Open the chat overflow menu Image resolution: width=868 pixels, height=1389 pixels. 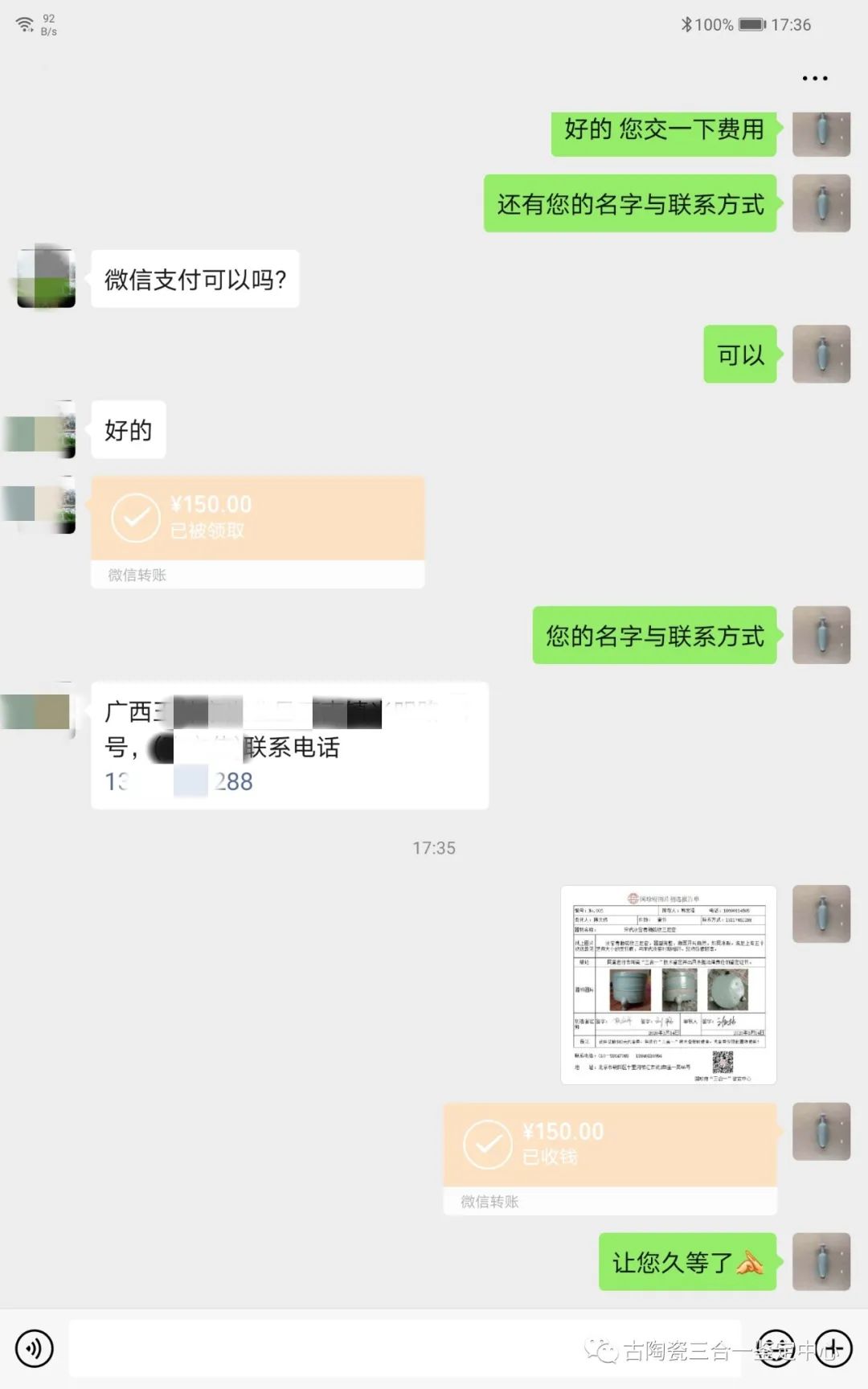click(814, 79)
